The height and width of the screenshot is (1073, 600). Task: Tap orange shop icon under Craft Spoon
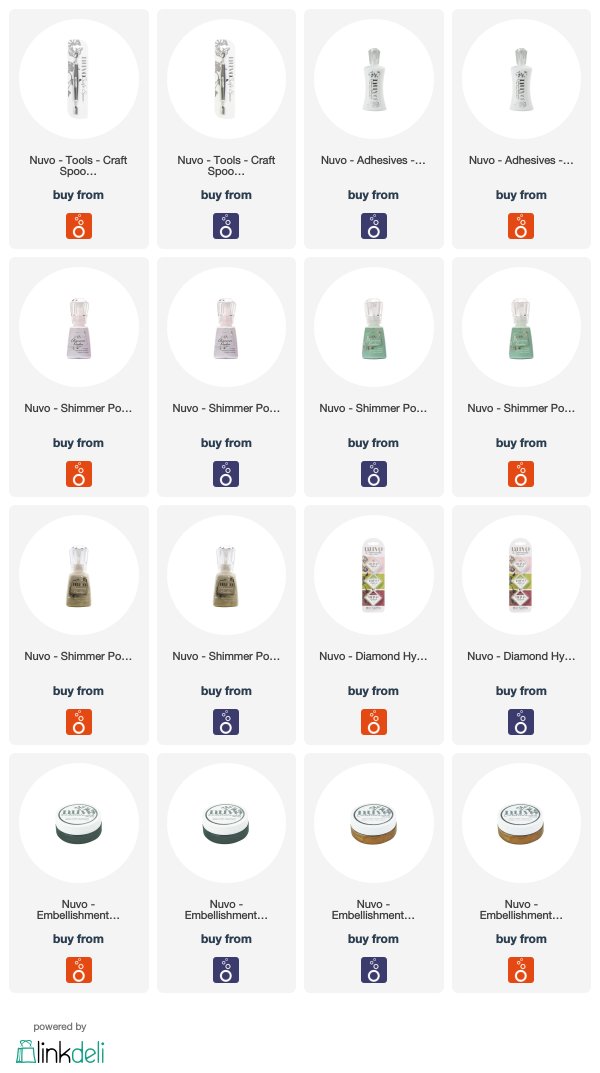click(79, 226)
